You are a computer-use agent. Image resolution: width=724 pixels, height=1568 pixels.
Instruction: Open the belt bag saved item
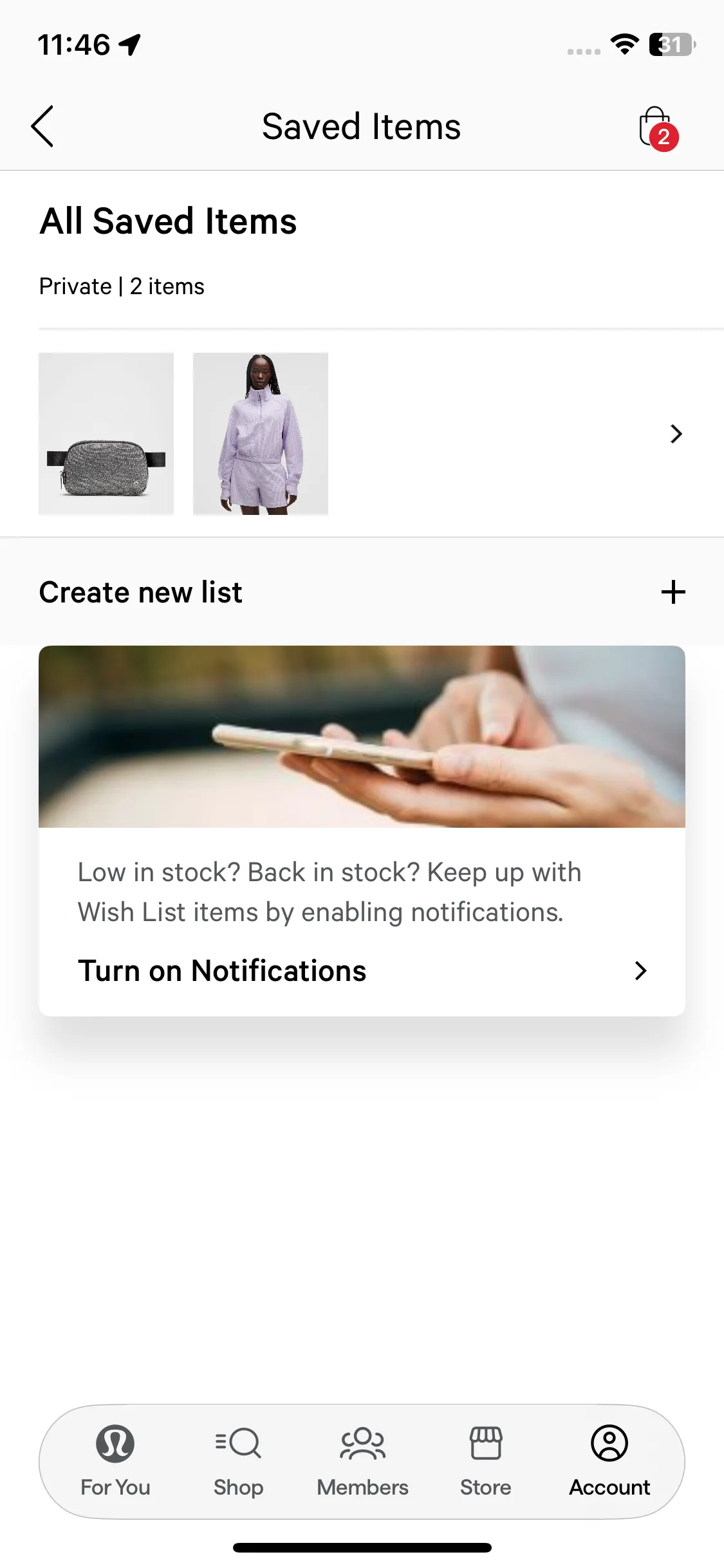106,434
